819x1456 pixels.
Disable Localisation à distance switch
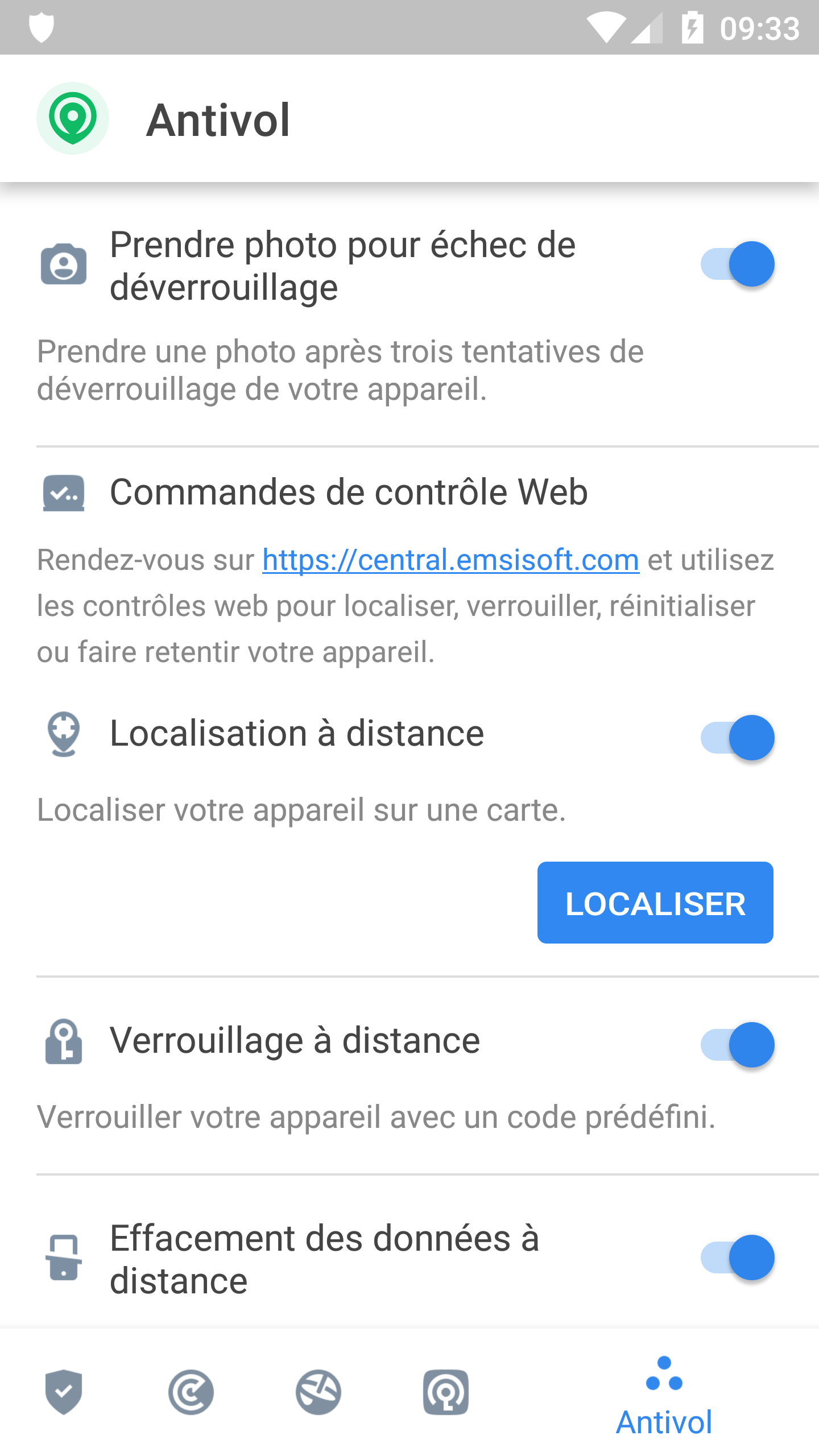click(737, 738)
